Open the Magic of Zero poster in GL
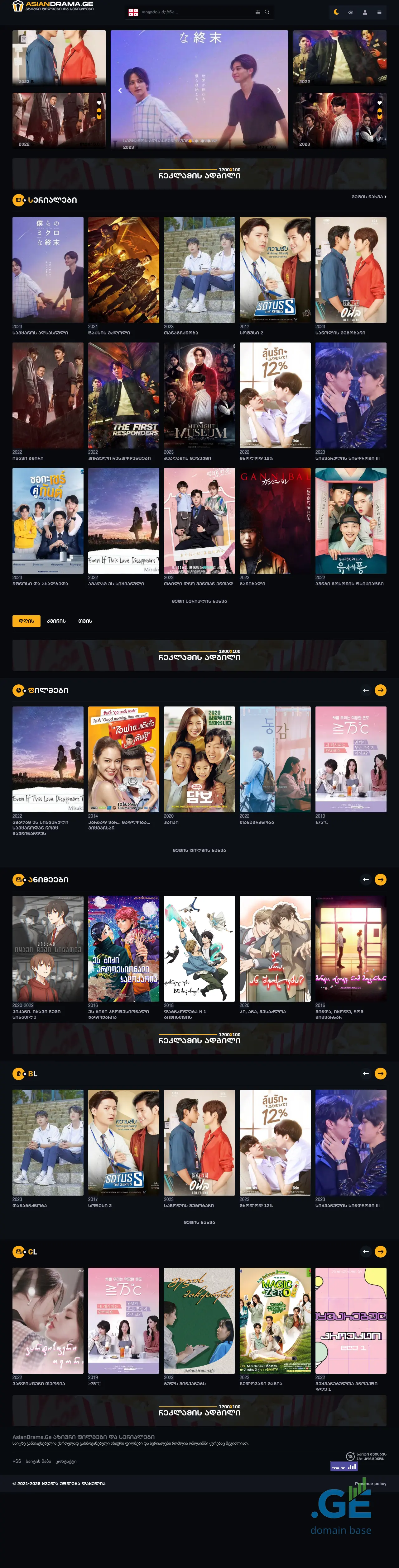 [275, 1320]
